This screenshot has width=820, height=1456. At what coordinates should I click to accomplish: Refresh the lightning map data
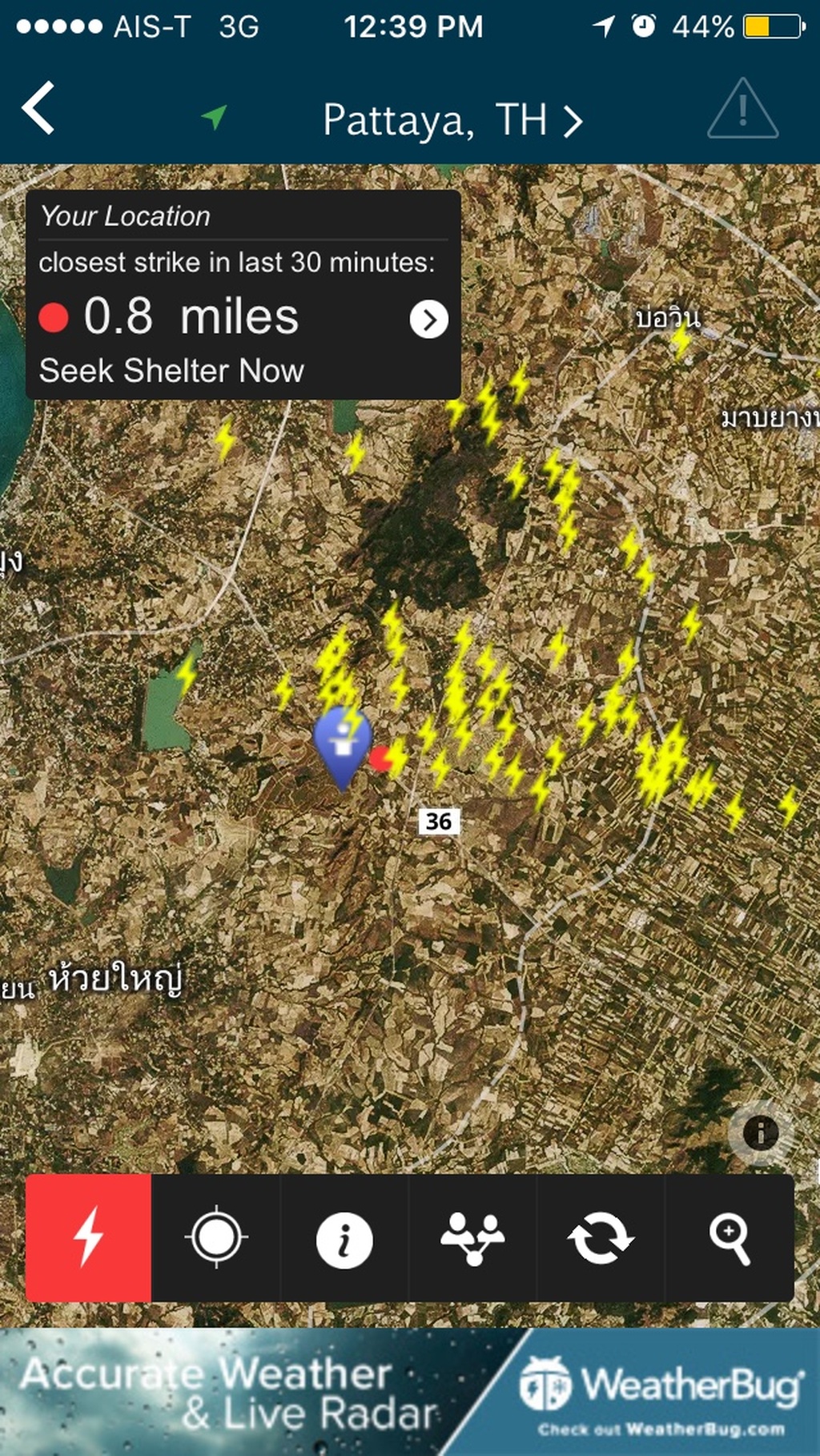[601, 1238]
